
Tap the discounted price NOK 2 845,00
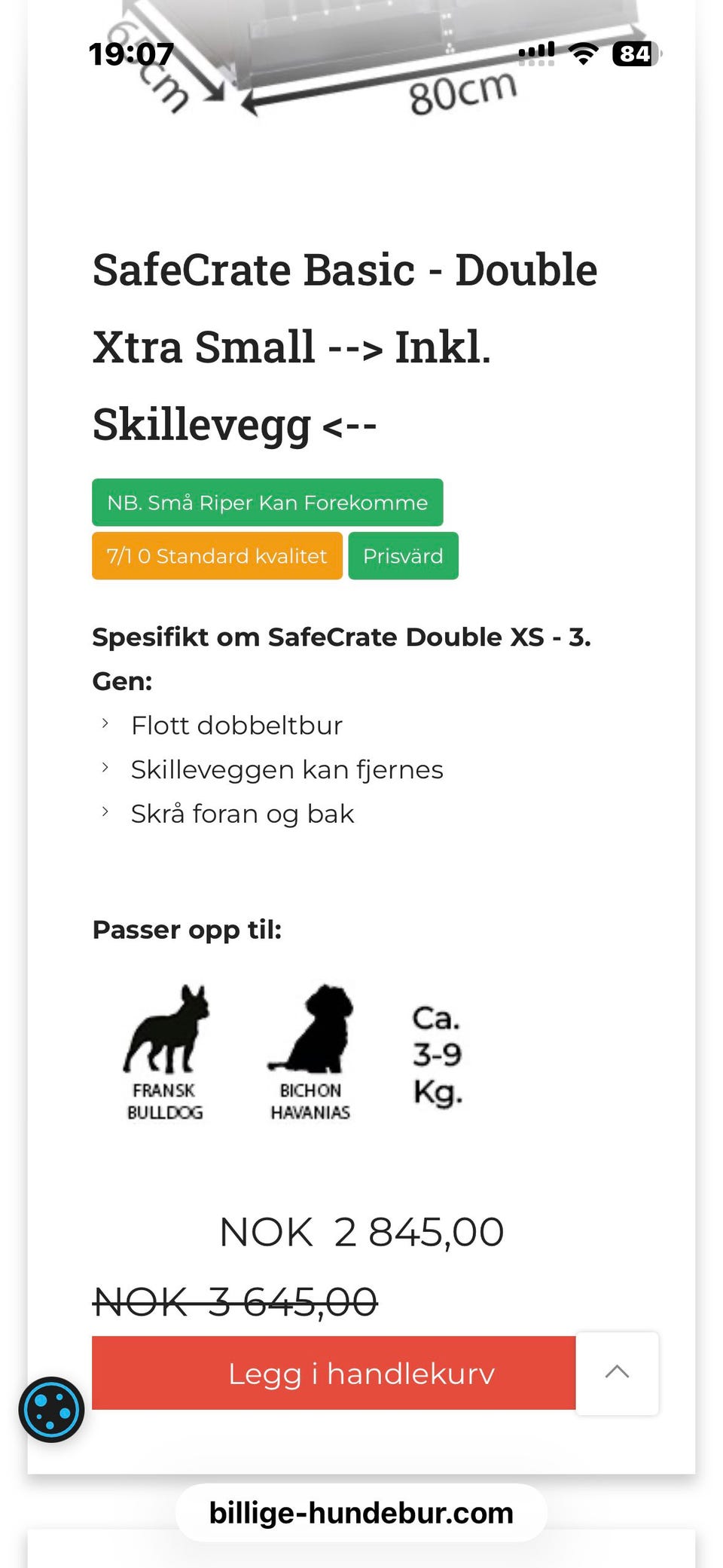(361, 1230)
